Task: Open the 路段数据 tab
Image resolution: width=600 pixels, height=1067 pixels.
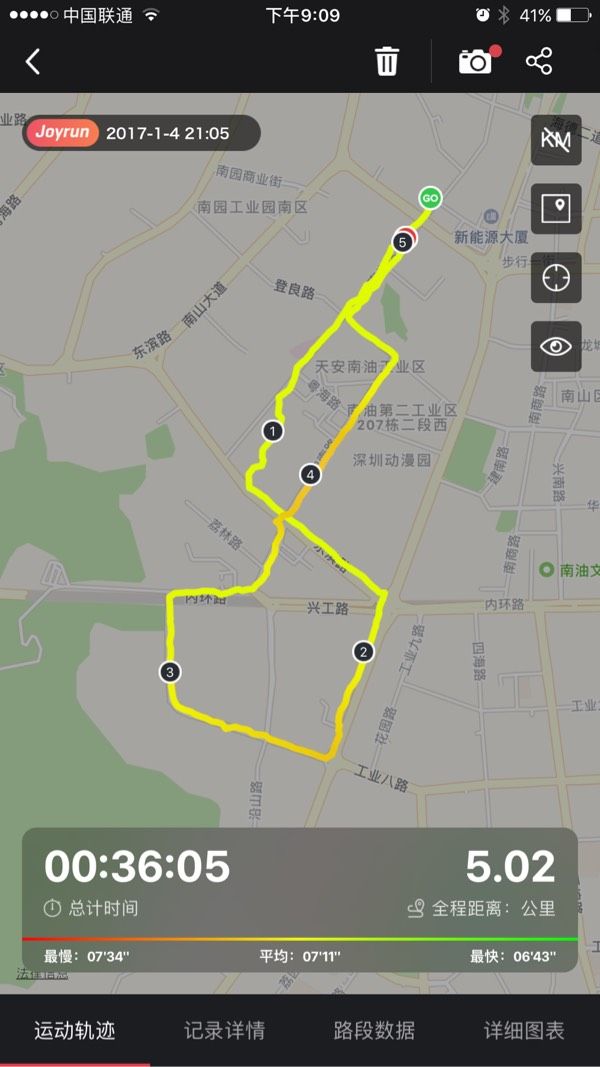Action: [374, 1030]
